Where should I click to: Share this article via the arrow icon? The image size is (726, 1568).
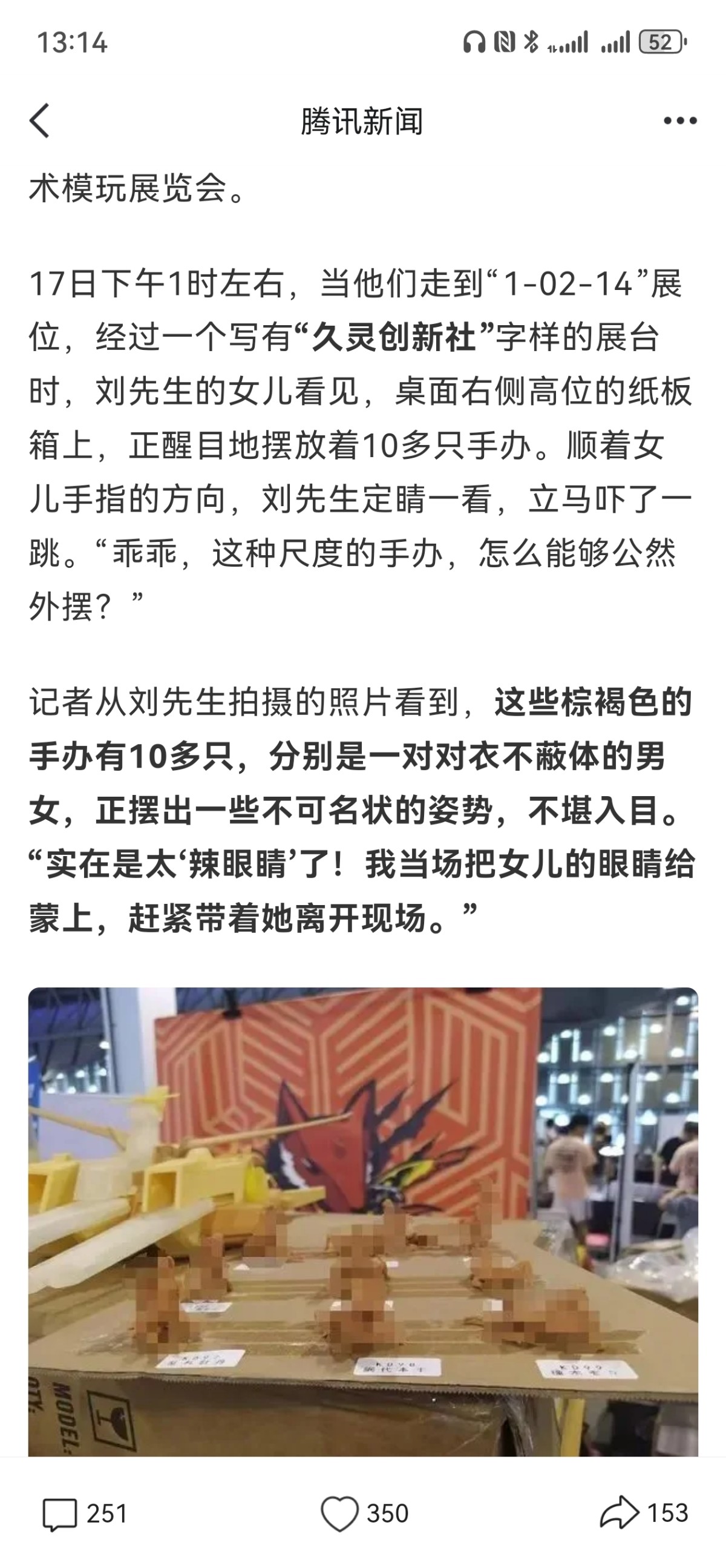tap(644, 1513)
